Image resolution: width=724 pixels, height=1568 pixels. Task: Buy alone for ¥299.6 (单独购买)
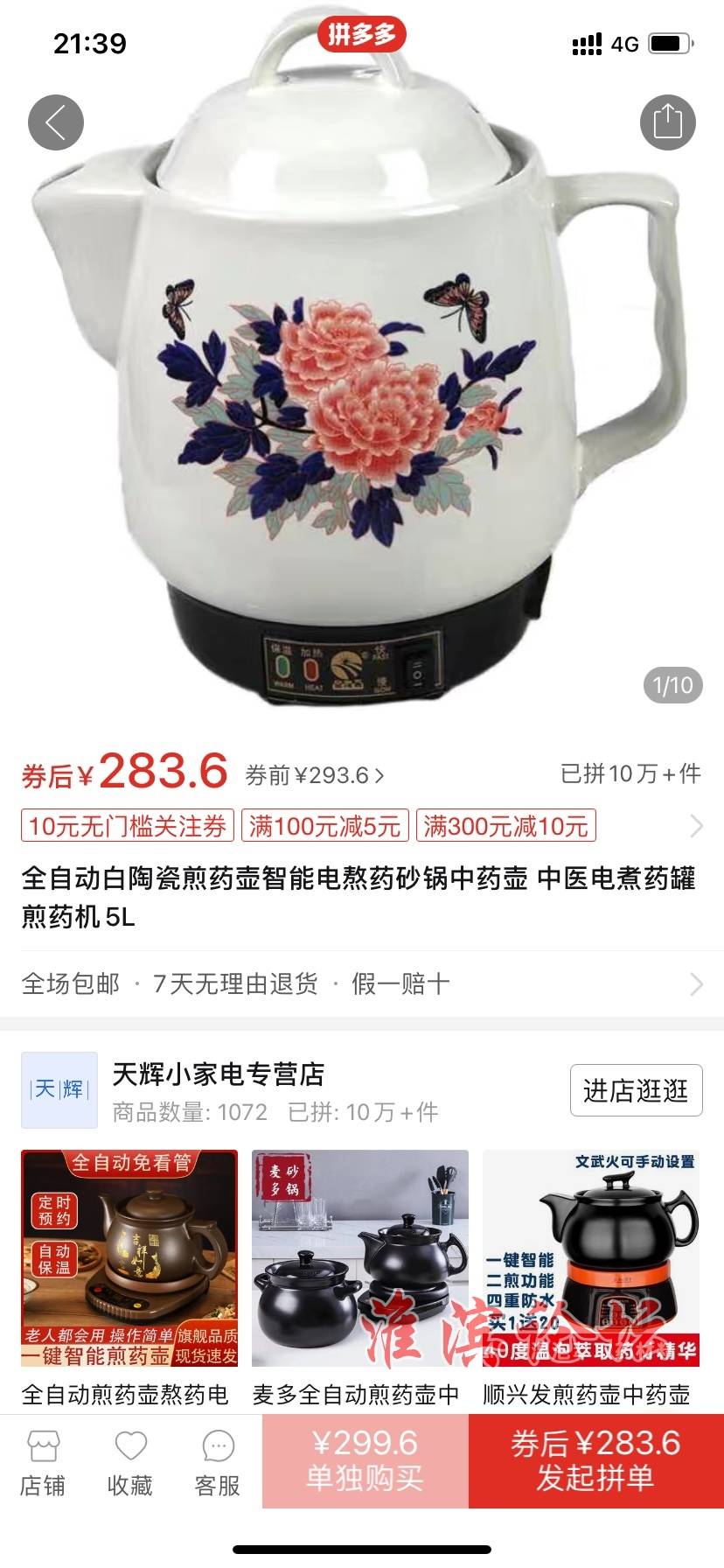coord(365,1461)
